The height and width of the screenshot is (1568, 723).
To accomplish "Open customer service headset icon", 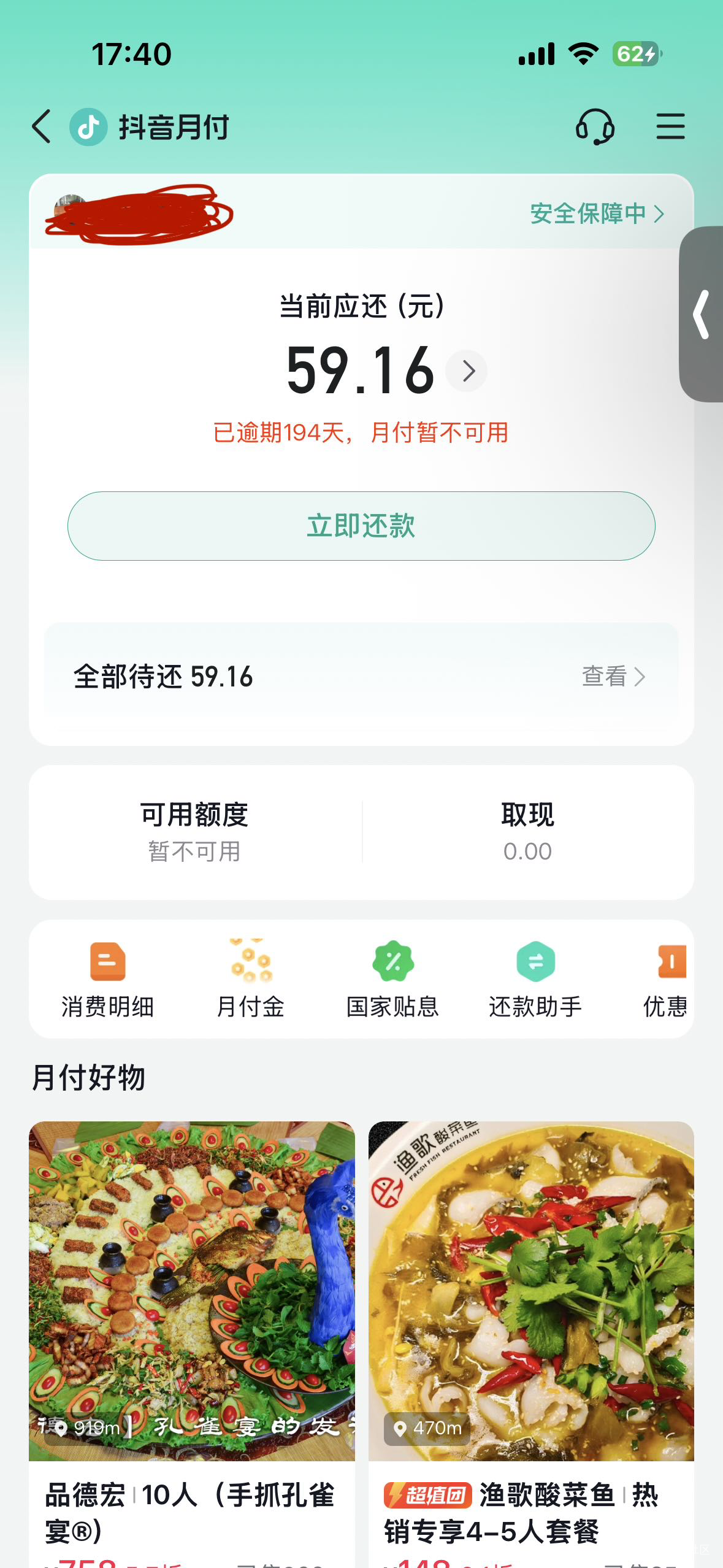I will [x=594, y=127].
